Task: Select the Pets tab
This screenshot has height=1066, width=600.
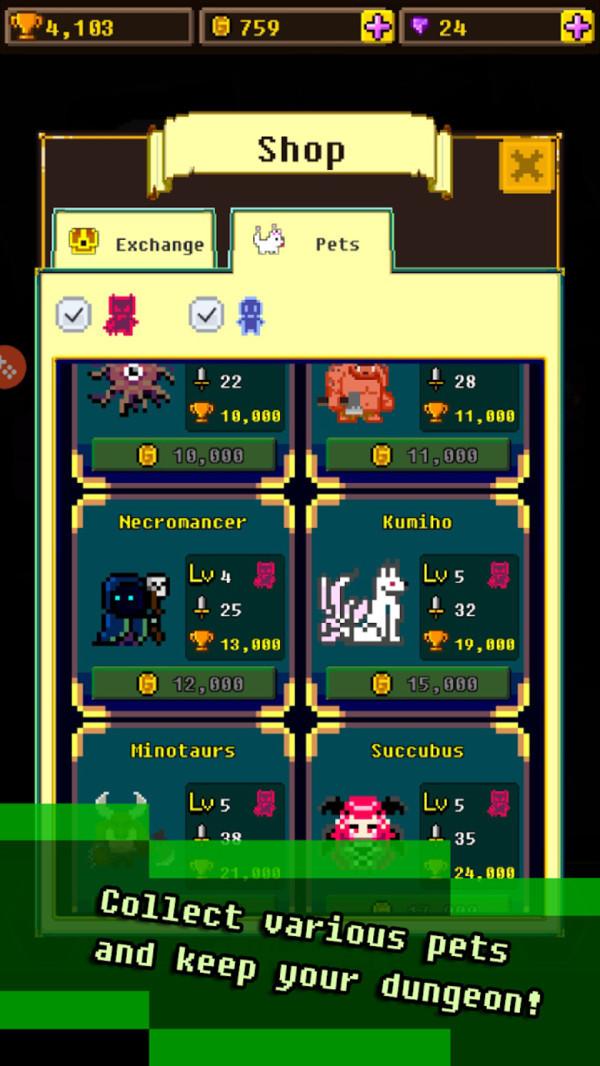Action: pos(311,243)
